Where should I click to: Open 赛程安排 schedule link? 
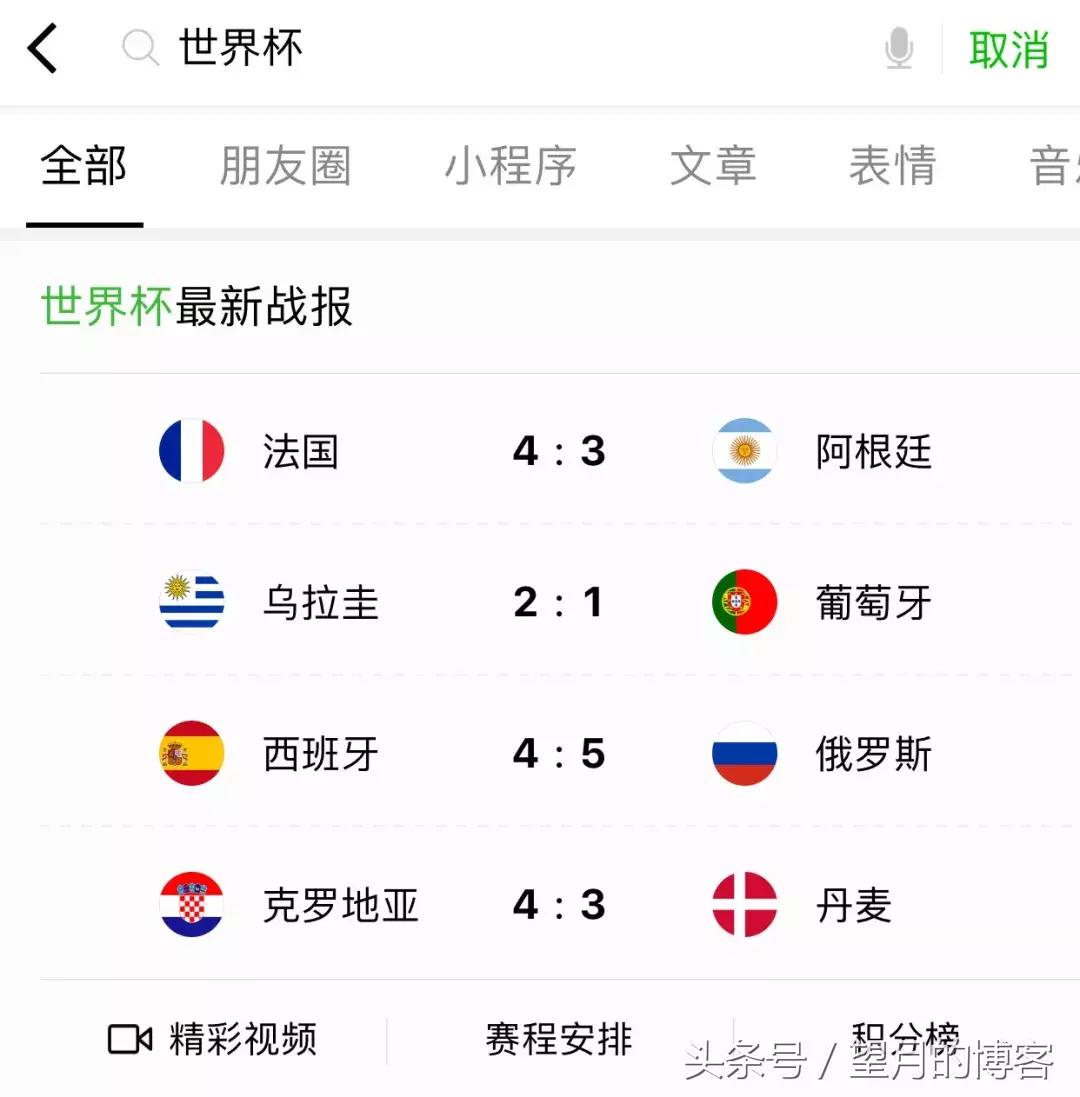(x=557, y=1040)
